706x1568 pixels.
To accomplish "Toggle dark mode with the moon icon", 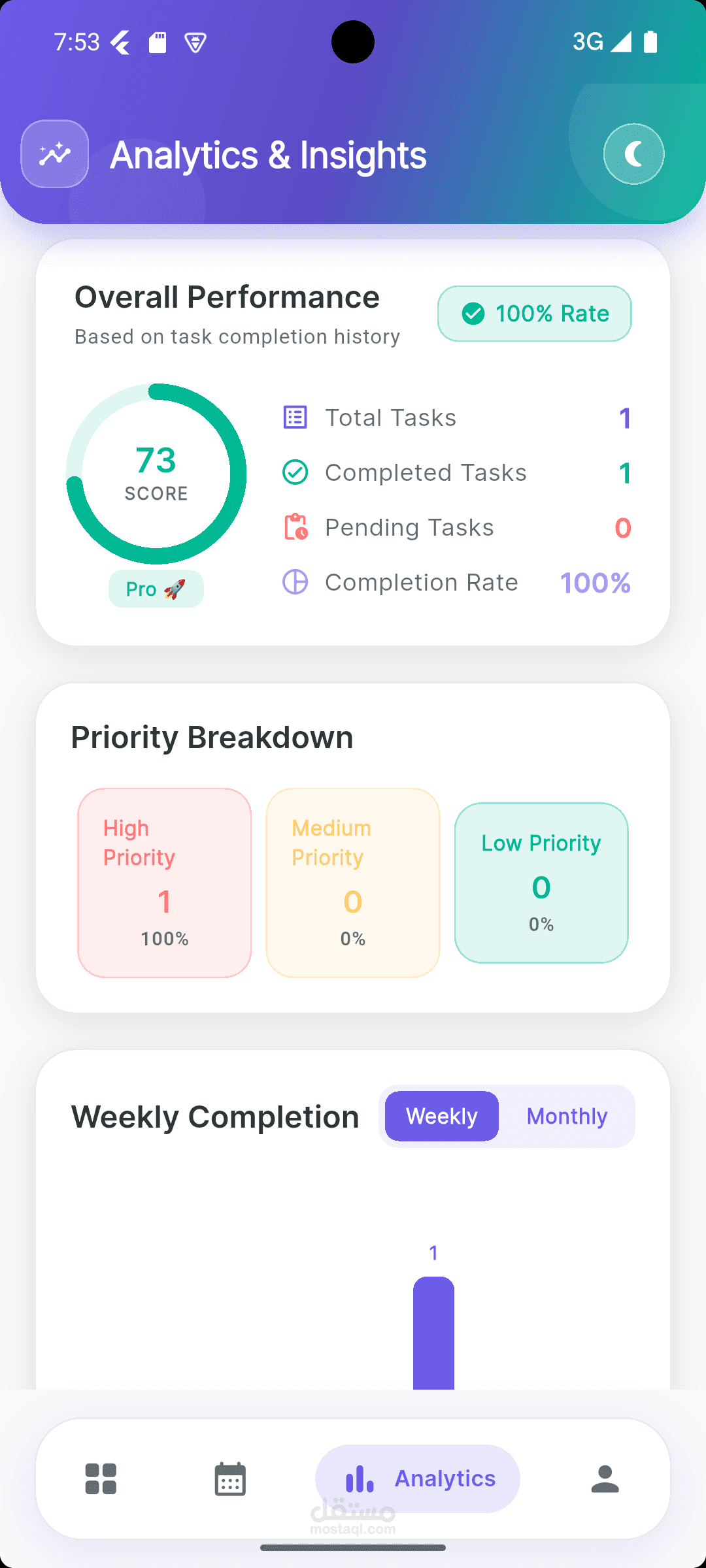I will [x=633, y=154].
